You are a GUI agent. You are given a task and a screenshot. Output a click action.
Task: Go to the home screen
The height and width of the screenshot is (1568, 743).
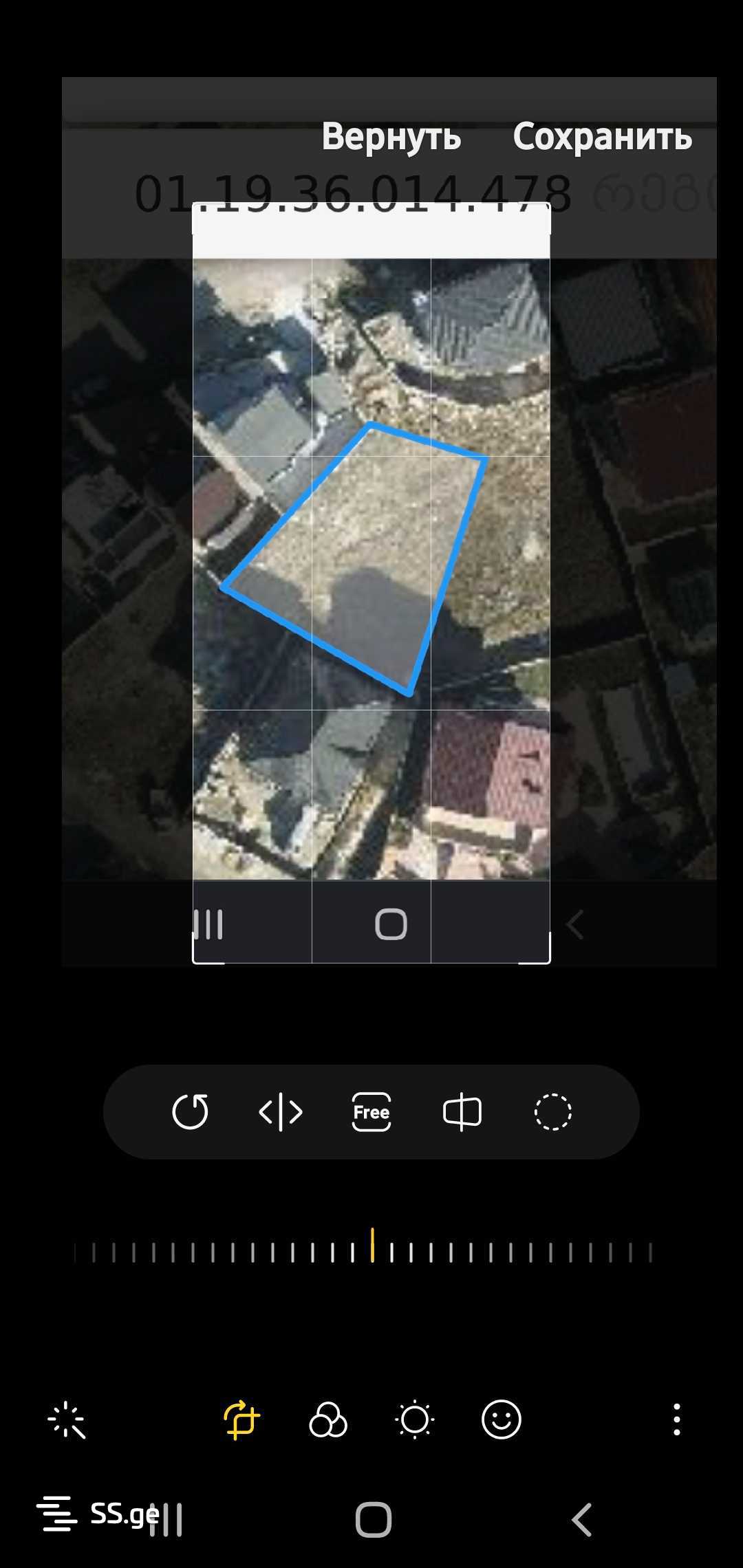click(x=373, y=1519)
